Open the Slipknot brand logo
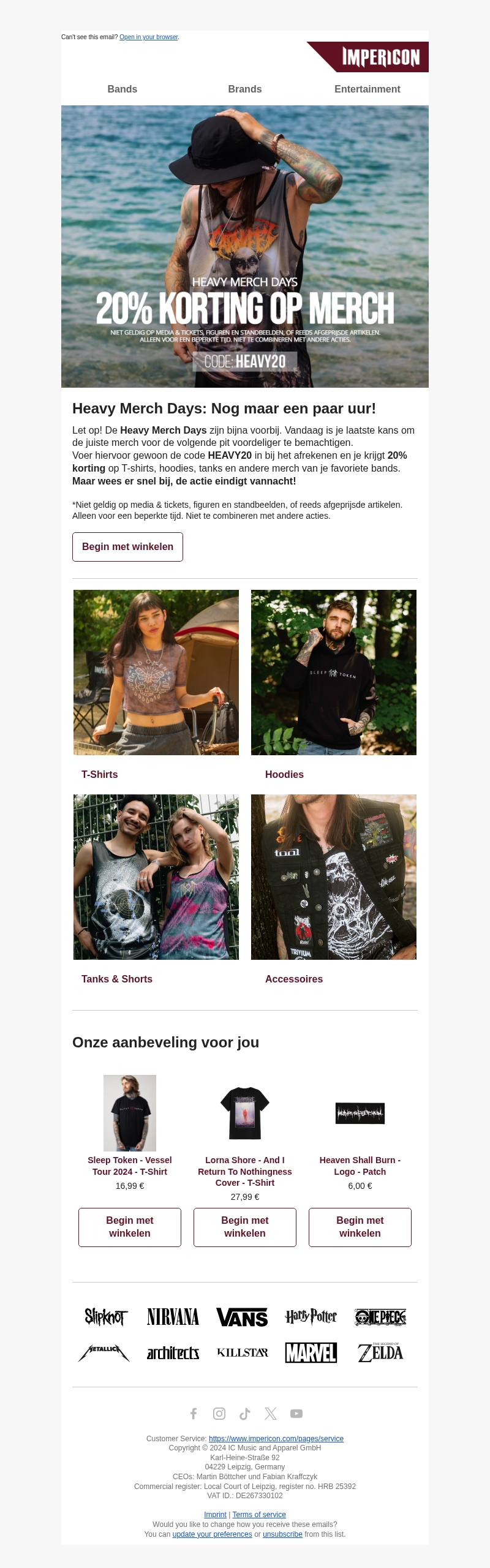 coord(105,1317)
